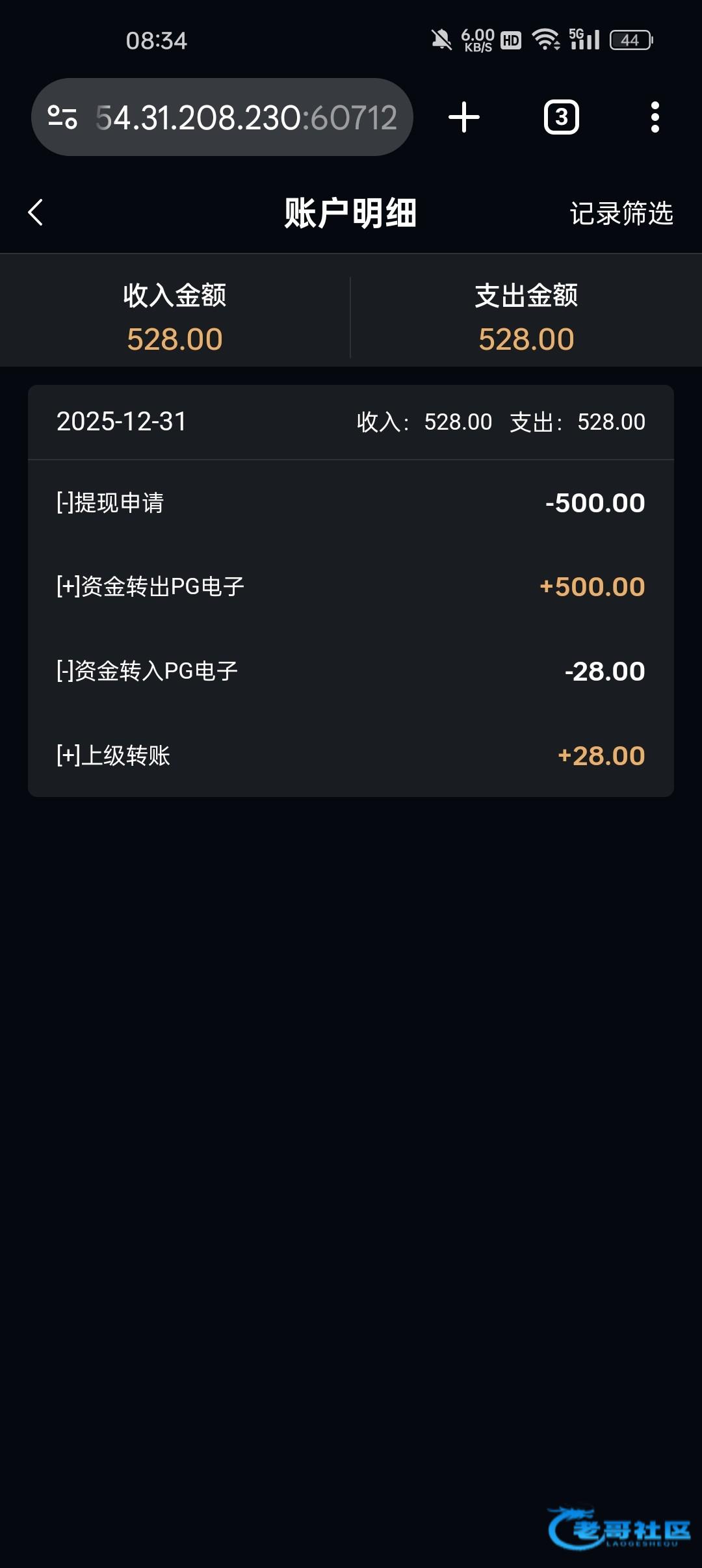
Task: Tap the browser address bar
Action: click(246, 118)
